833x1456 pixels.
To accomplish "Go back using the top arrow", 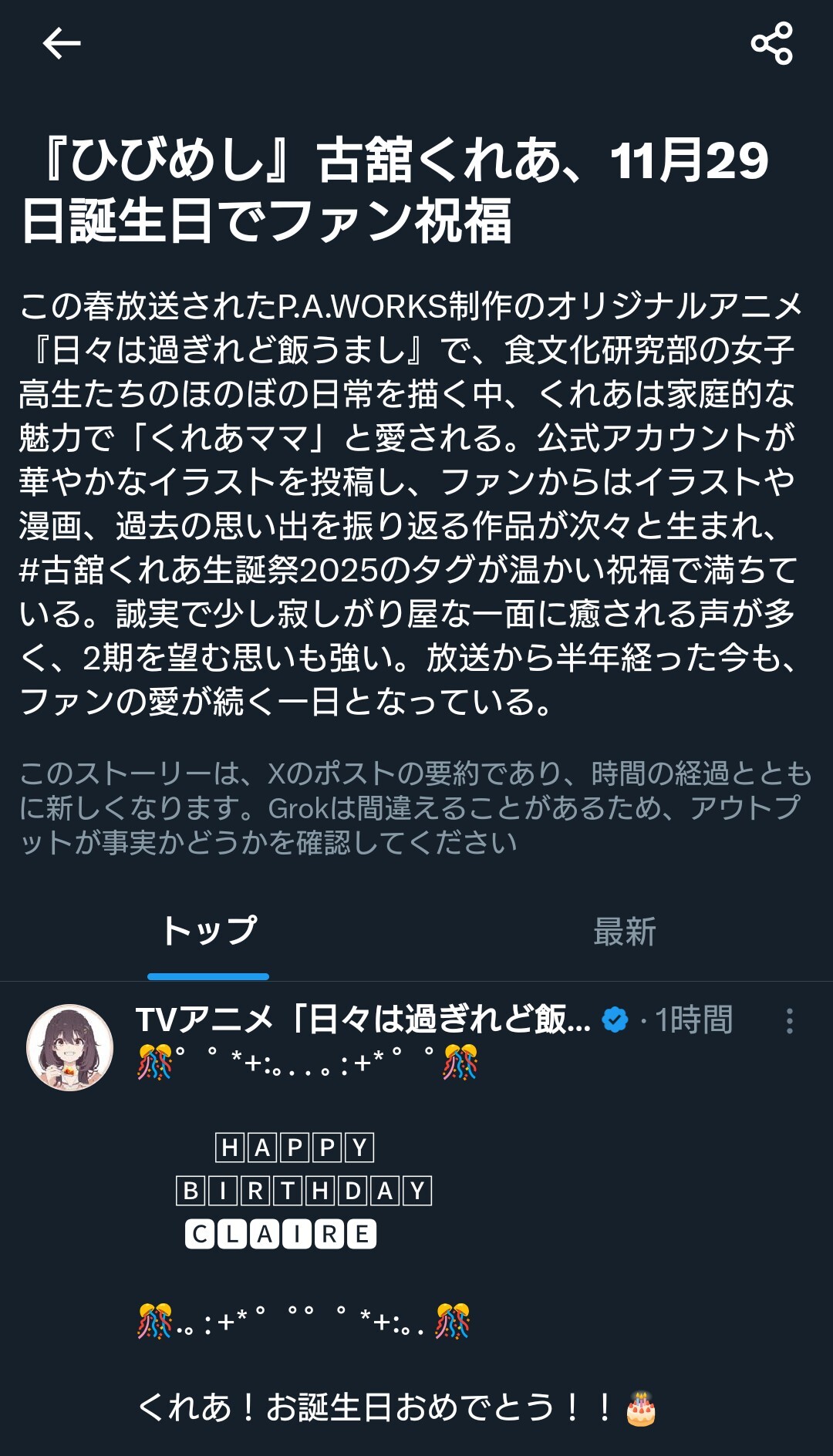I will pyautogui.click(x=62, y=43).
